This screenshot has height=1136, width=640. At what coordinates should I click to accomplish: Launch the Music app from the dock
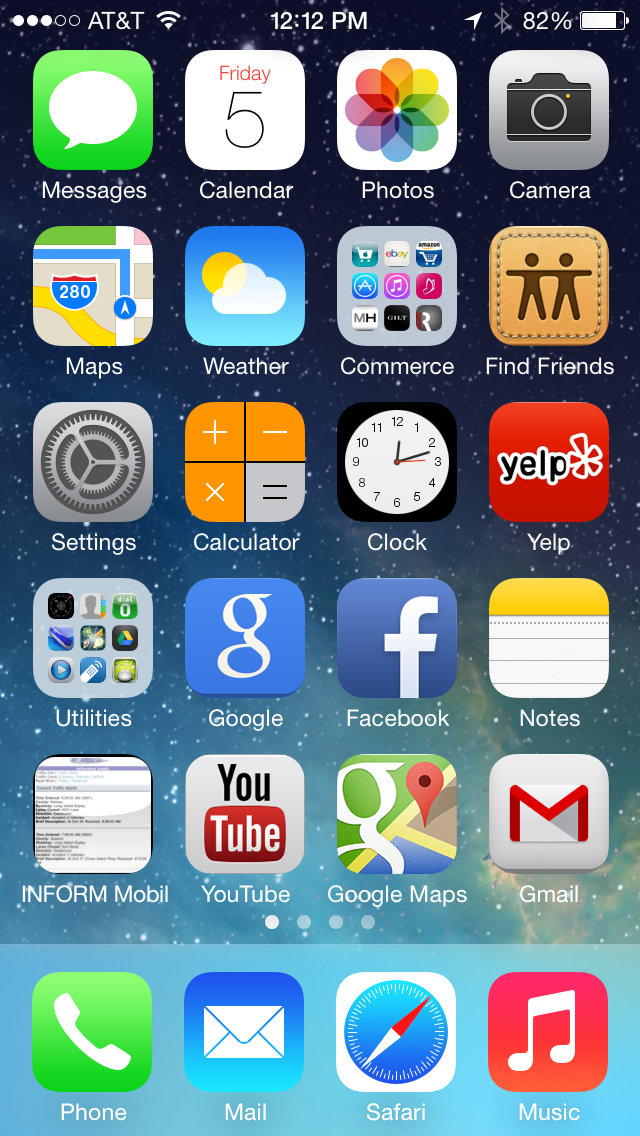tap(549, 1033)
